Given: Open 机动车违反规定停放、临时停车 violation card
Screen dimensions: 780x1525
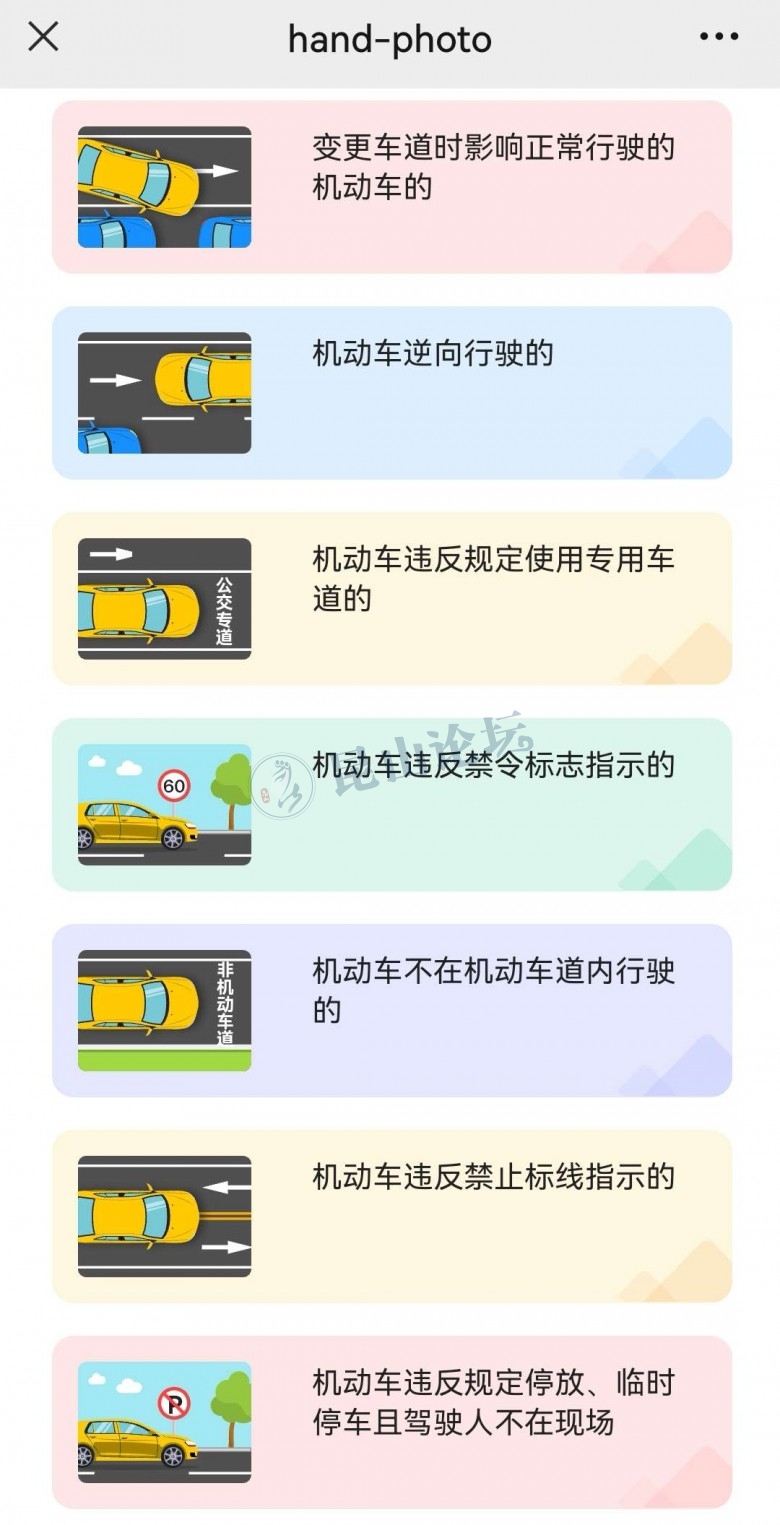Looking at the screenshot, I should (x=392, y=1423).
